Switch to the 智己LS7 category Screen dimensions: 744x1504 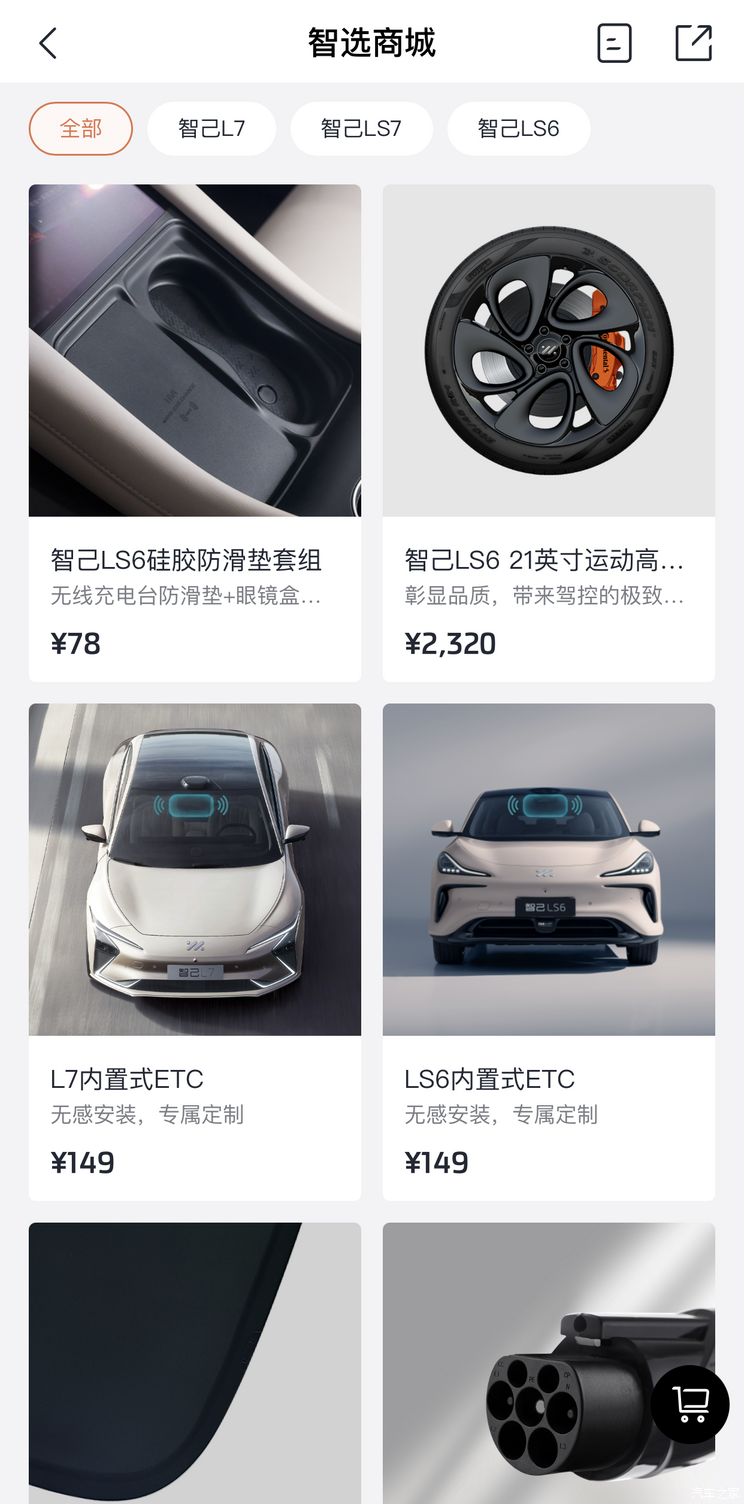point(361,129)
